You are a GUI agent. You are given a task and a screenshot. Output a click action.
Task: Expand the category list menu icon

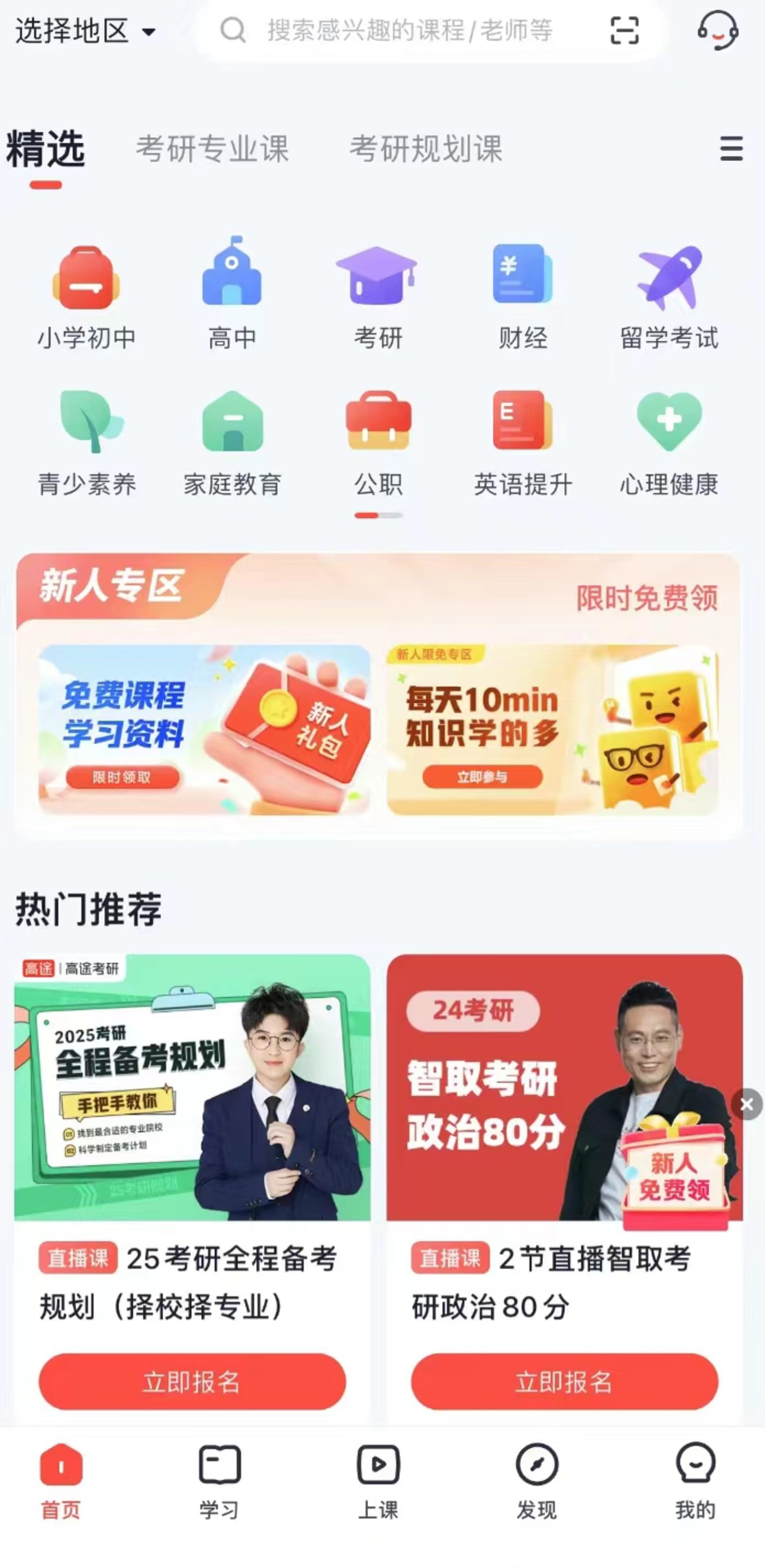coord(731,149)
